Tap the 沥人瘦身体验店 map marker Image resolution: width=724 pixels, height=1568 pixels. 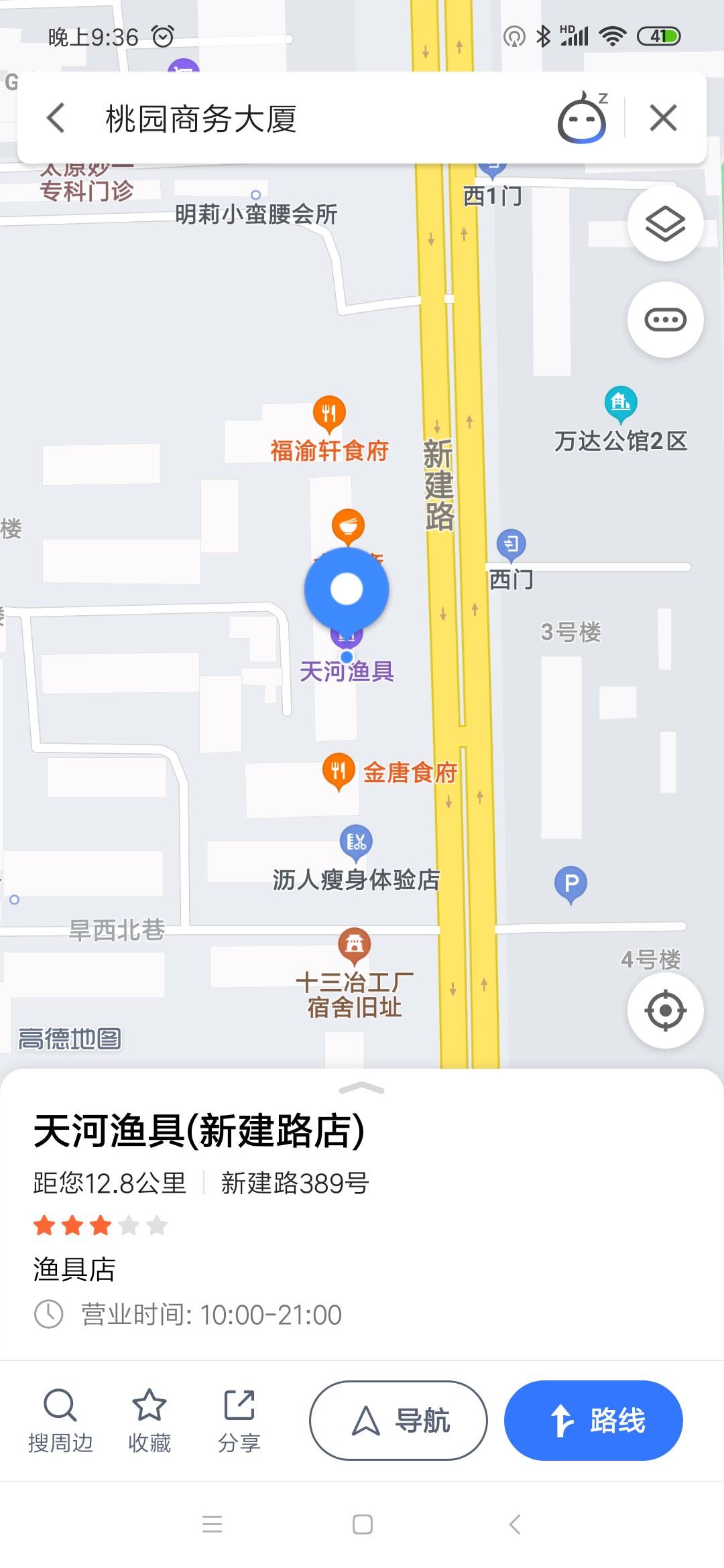pos(356,844)
